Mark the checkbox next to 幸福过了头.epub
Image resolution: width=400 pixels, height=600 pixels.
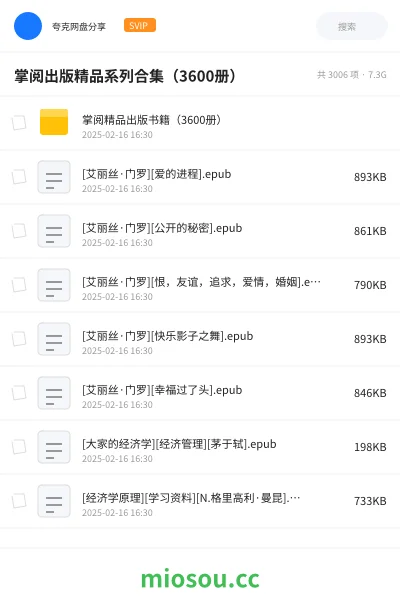19,393
